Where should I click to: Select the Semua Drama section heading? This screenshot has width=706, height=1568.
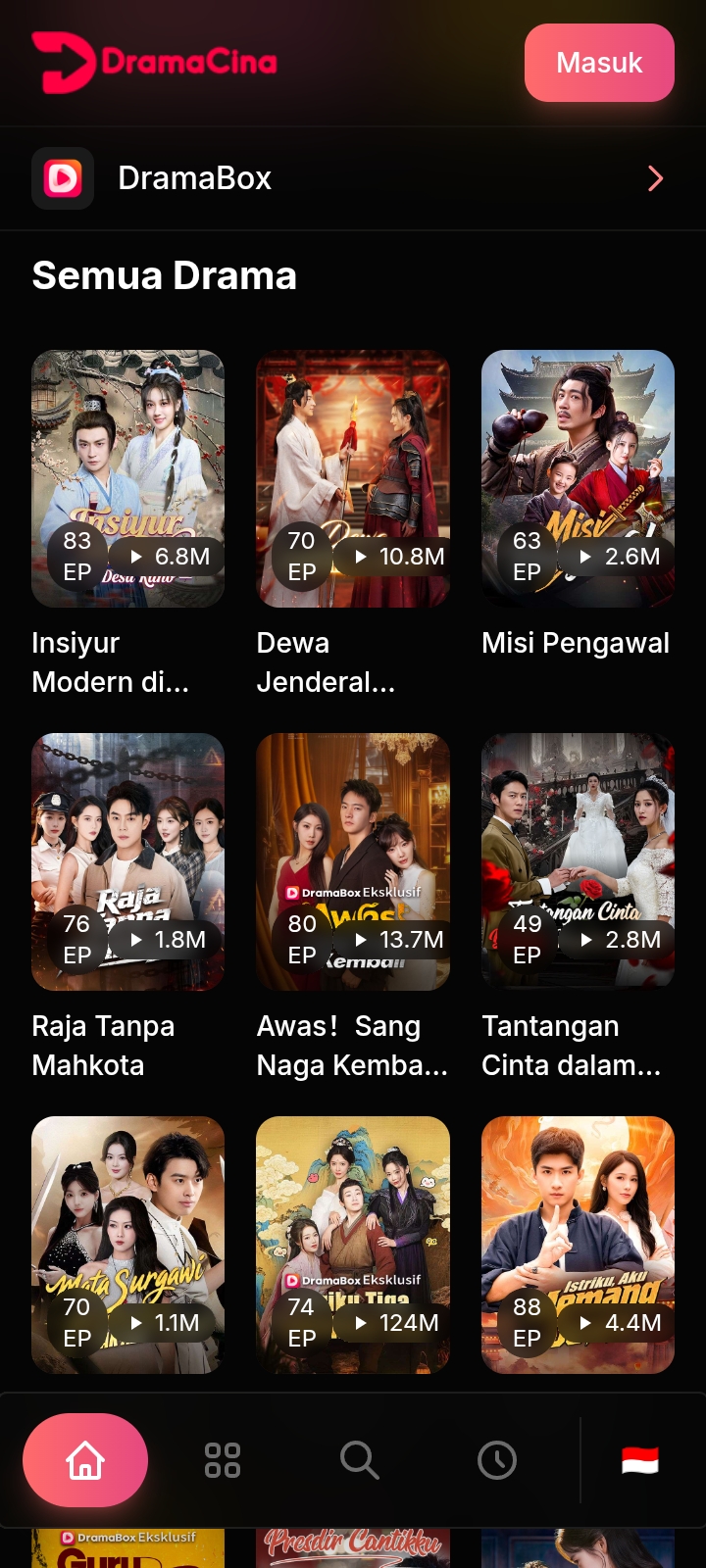[165, 275]
